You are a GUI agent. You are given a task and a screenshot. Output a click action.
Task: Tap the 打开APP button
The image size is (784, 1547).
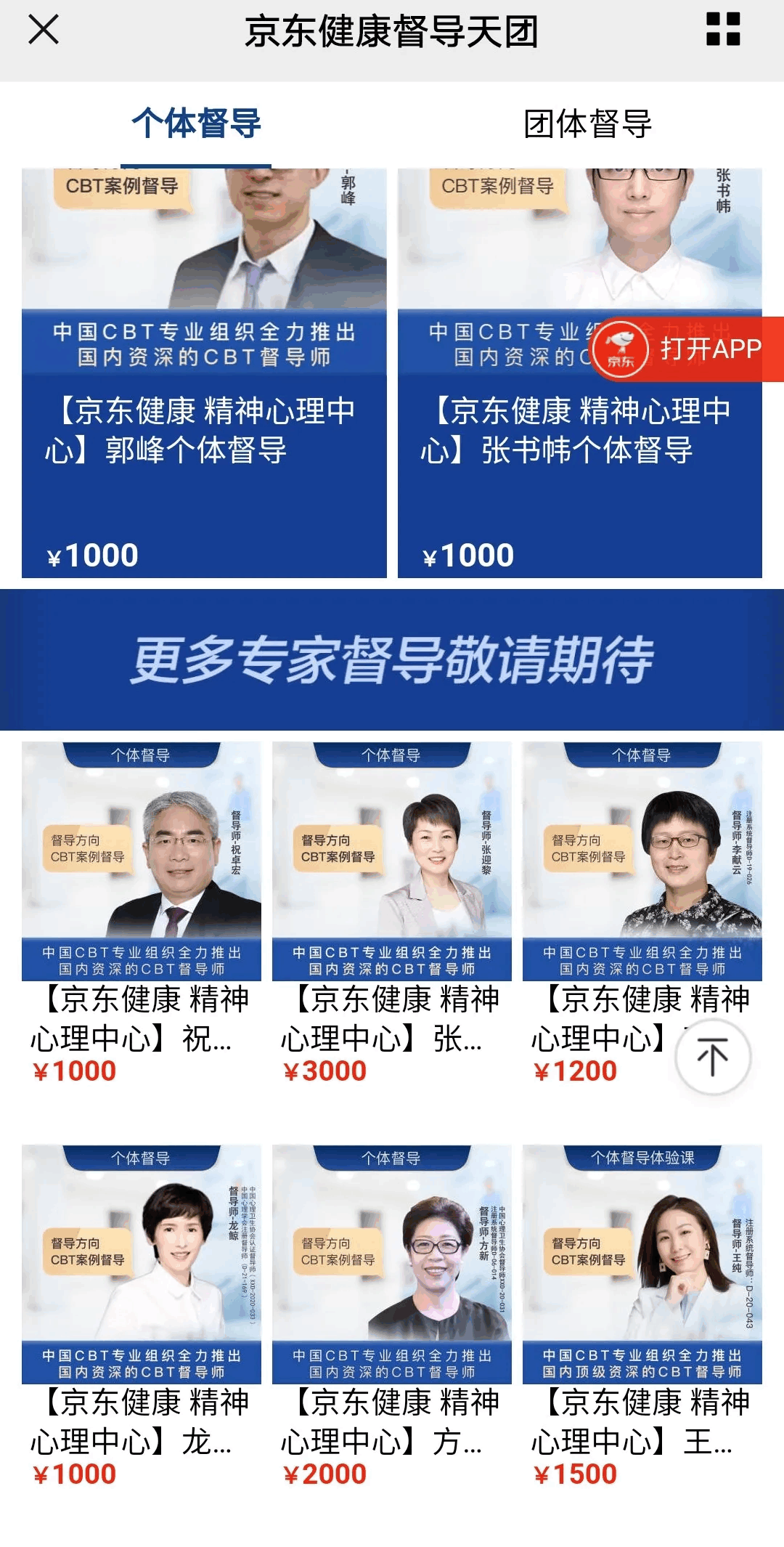tap(686, 349)
